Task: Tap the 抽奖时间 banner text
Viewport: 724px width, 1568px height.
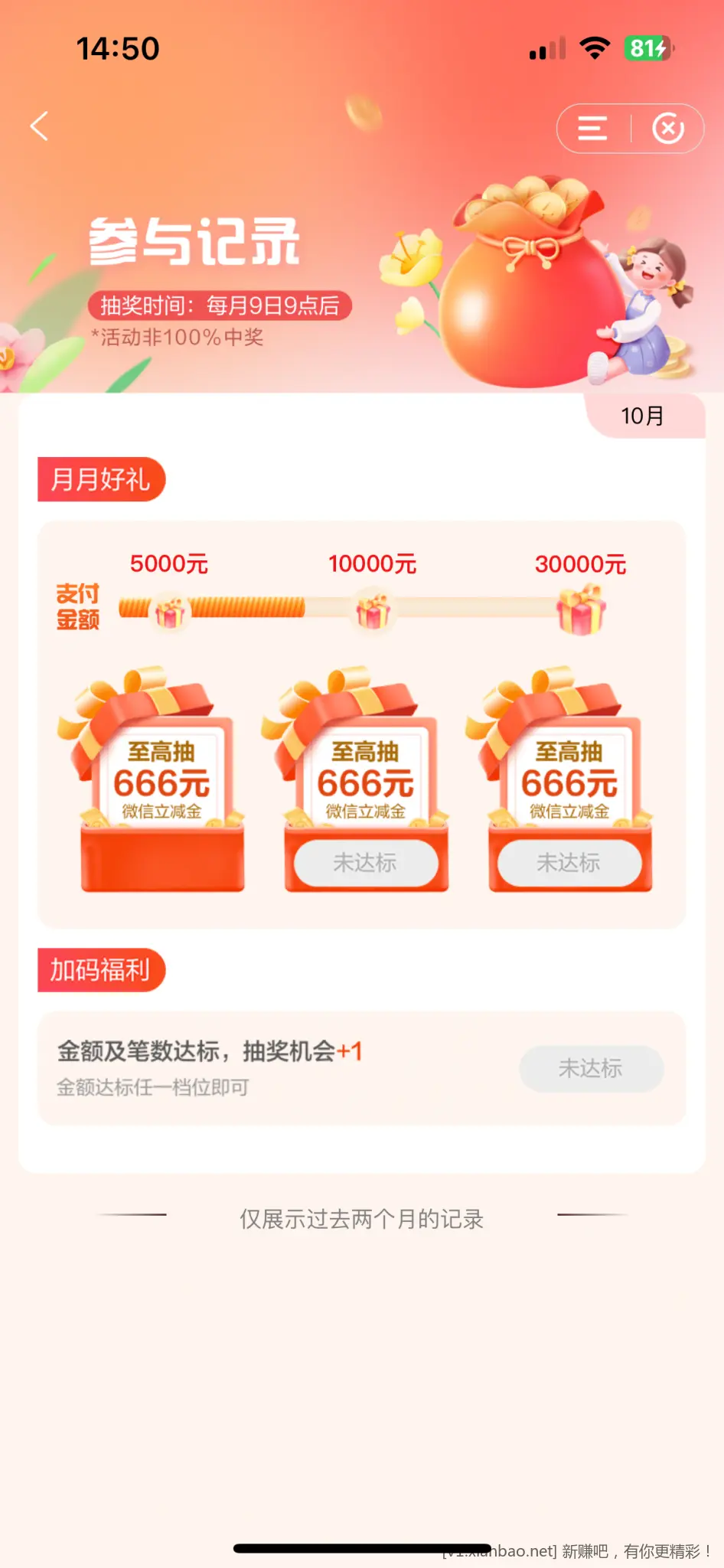Action: (x=220, y=305)
